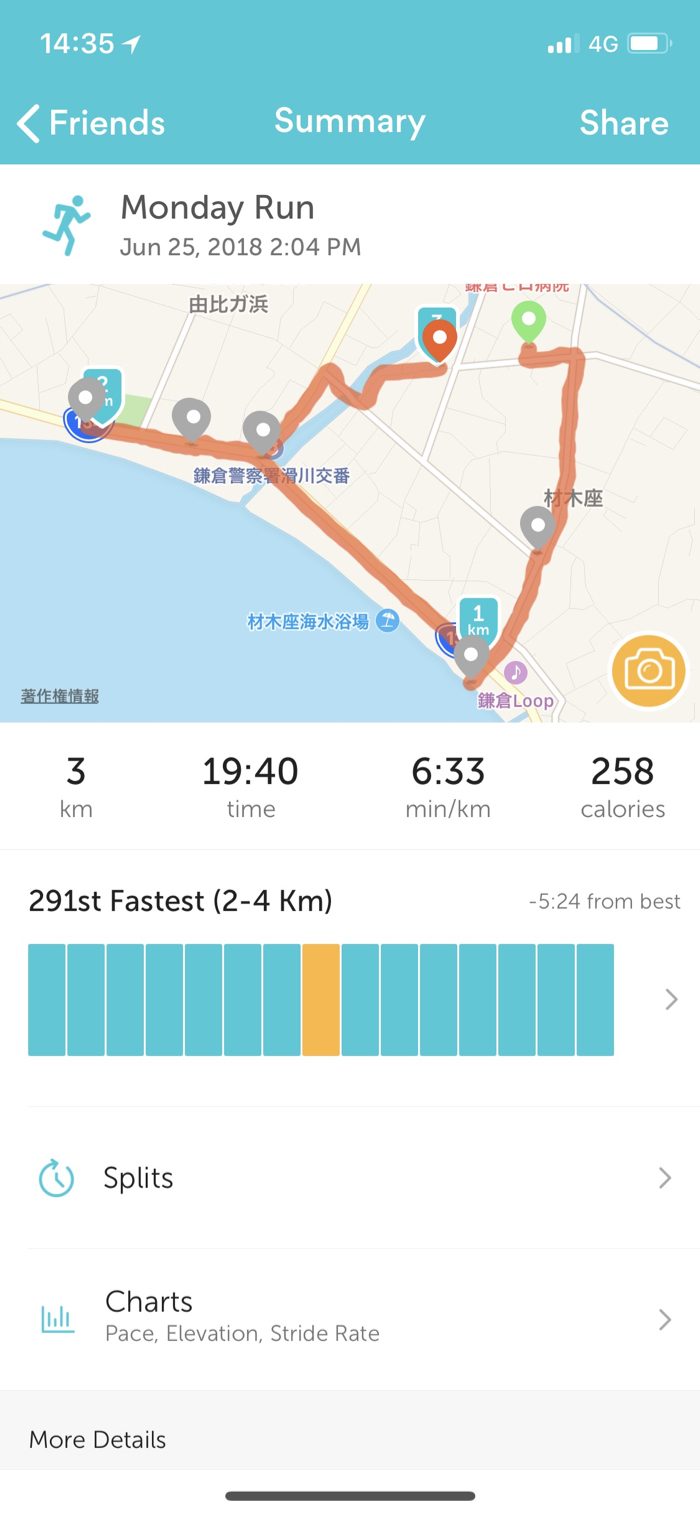
Task: Expand the 291st Fastest ranking chevron
Action: click(671, 999)
